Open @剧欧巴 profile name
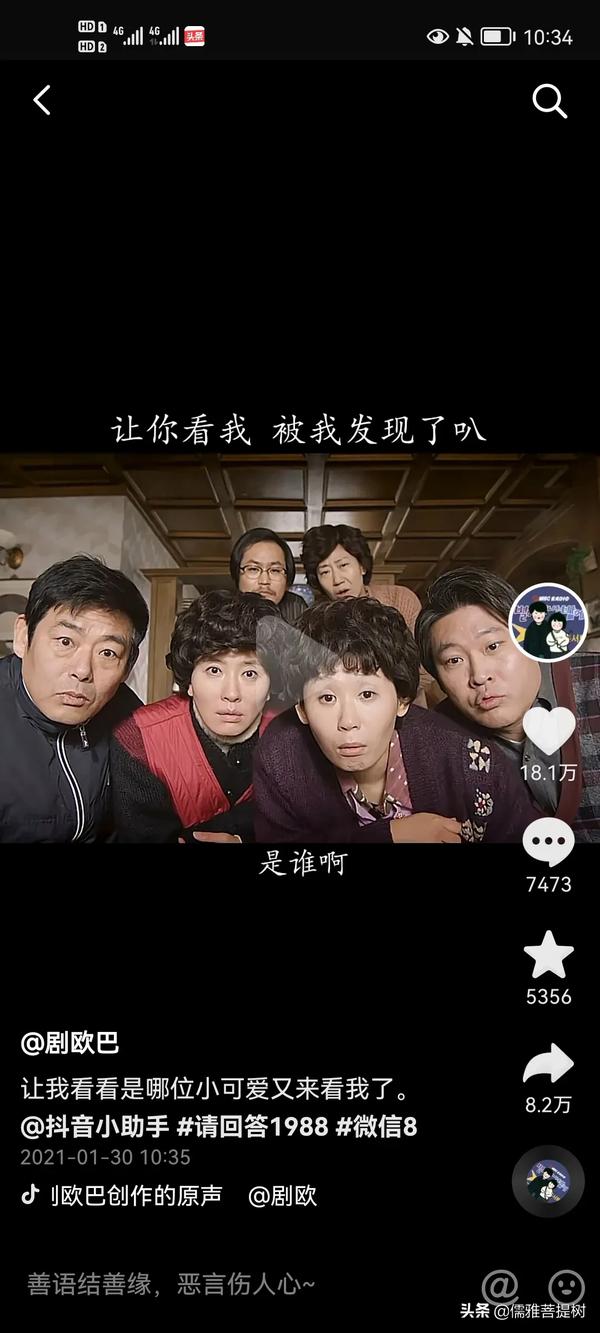 coord(70,1044)
